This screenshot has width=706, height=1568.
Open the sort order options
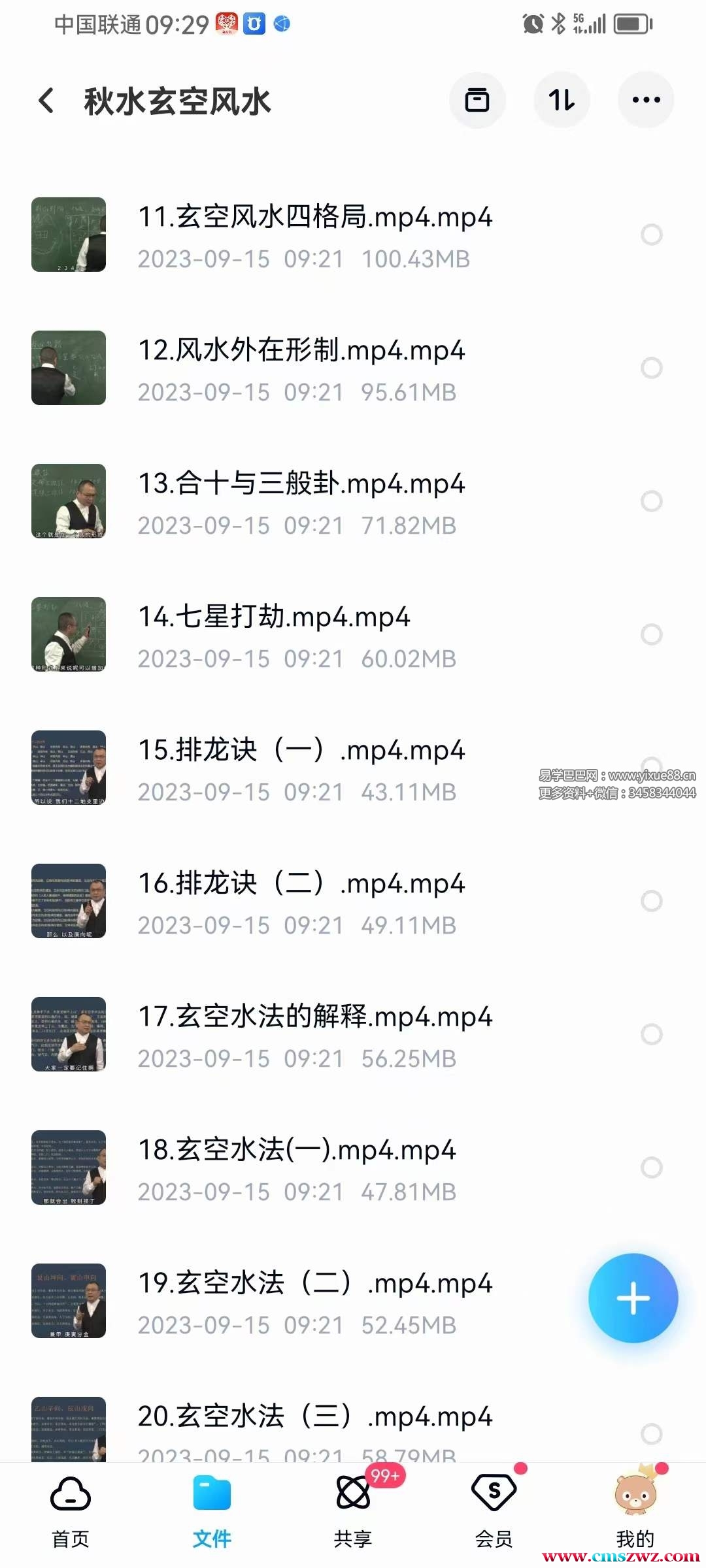point(562,101)
